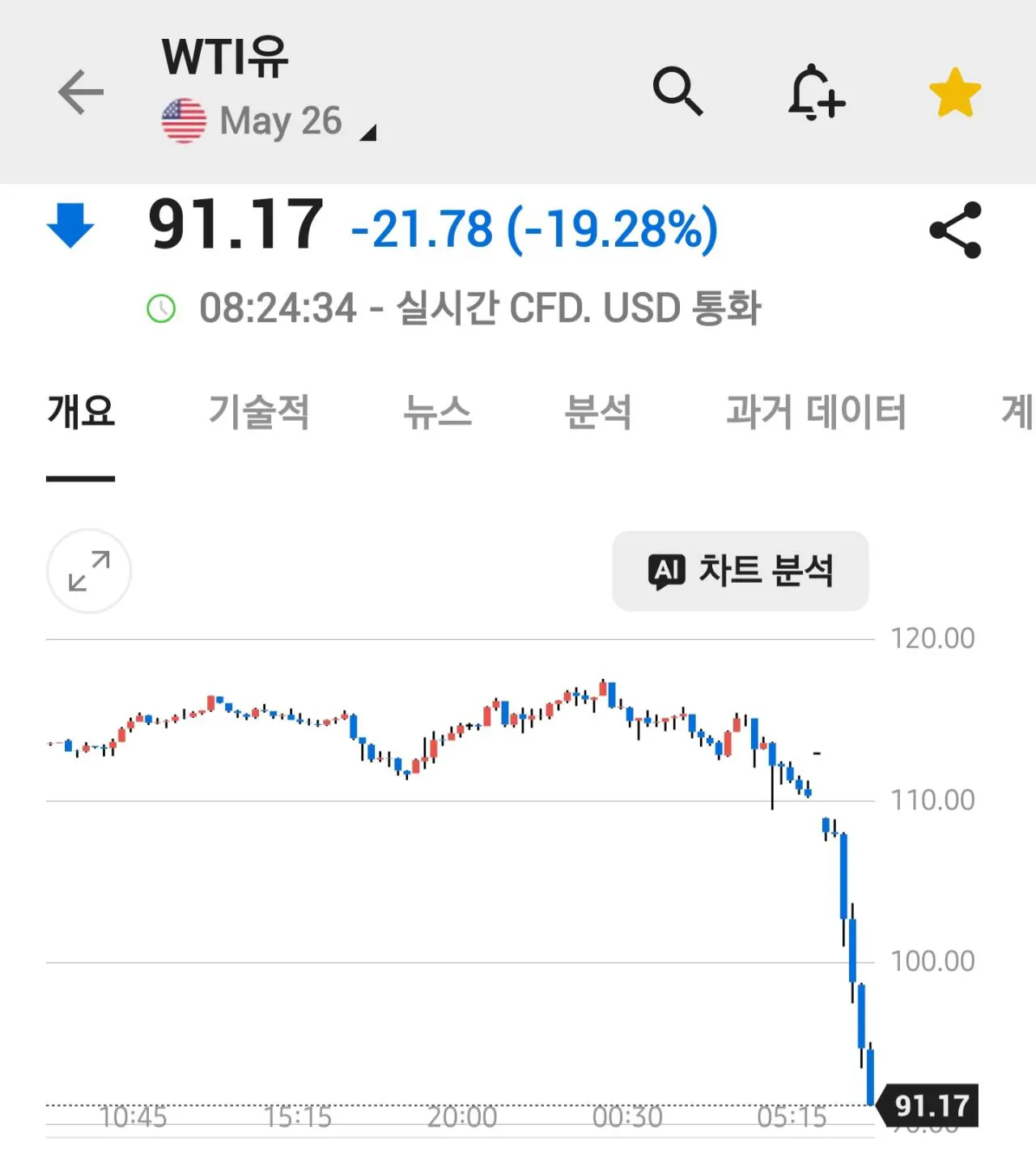Share the WTI유 quote
Image resolution: width=1036 pixels, height=1158 pixels.
[956, 231]
